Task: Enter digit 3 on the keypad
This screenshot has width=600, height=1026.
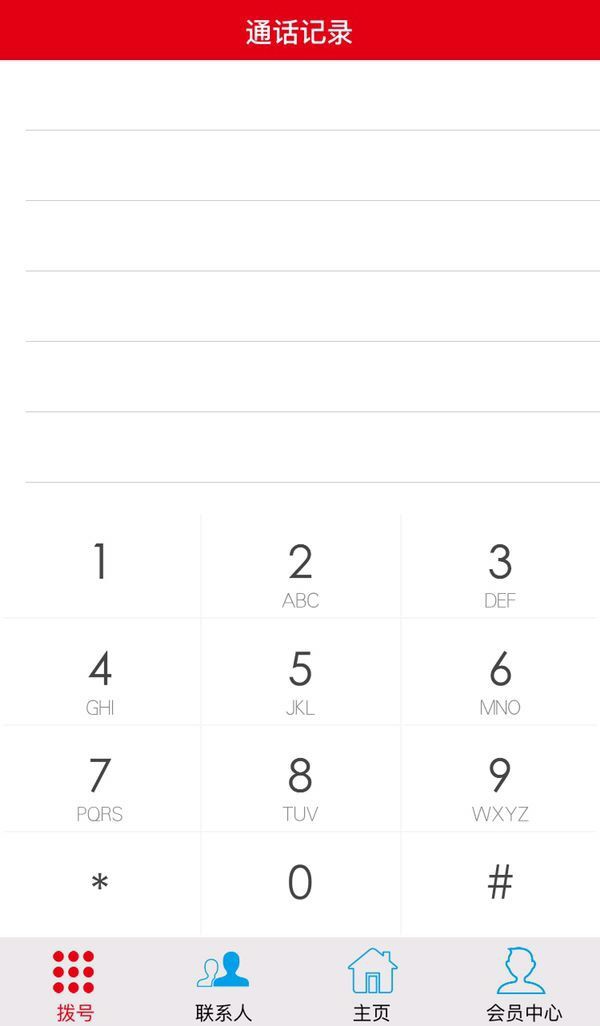Action: point(500,572)
